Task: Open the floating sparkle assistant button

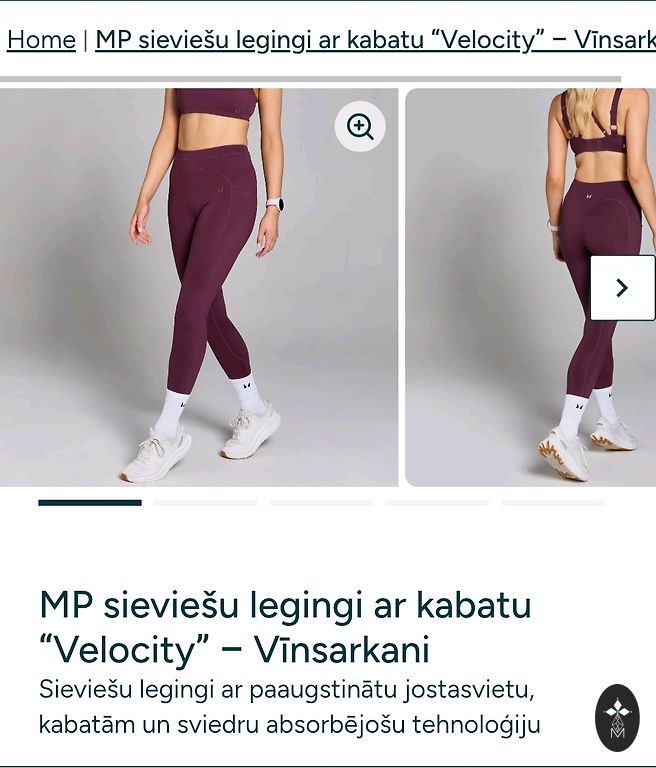Action: pyautogui.click(x=617, y=717)
